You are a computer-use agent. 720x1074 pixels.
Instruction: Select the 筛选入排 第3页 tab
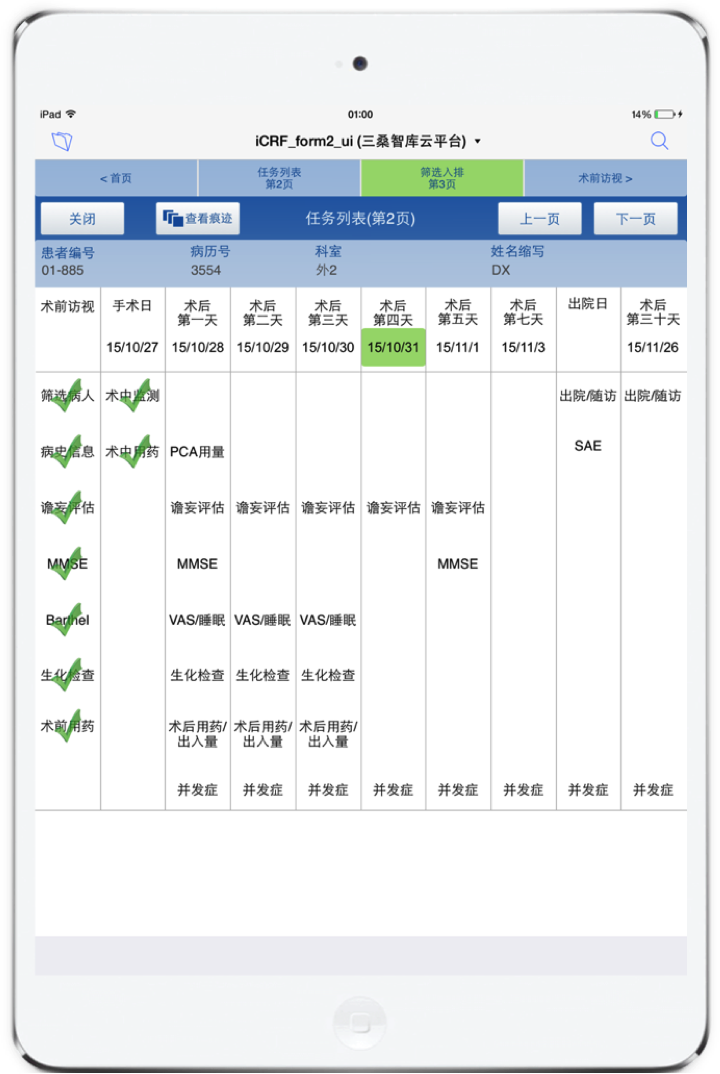coord(442,178)
